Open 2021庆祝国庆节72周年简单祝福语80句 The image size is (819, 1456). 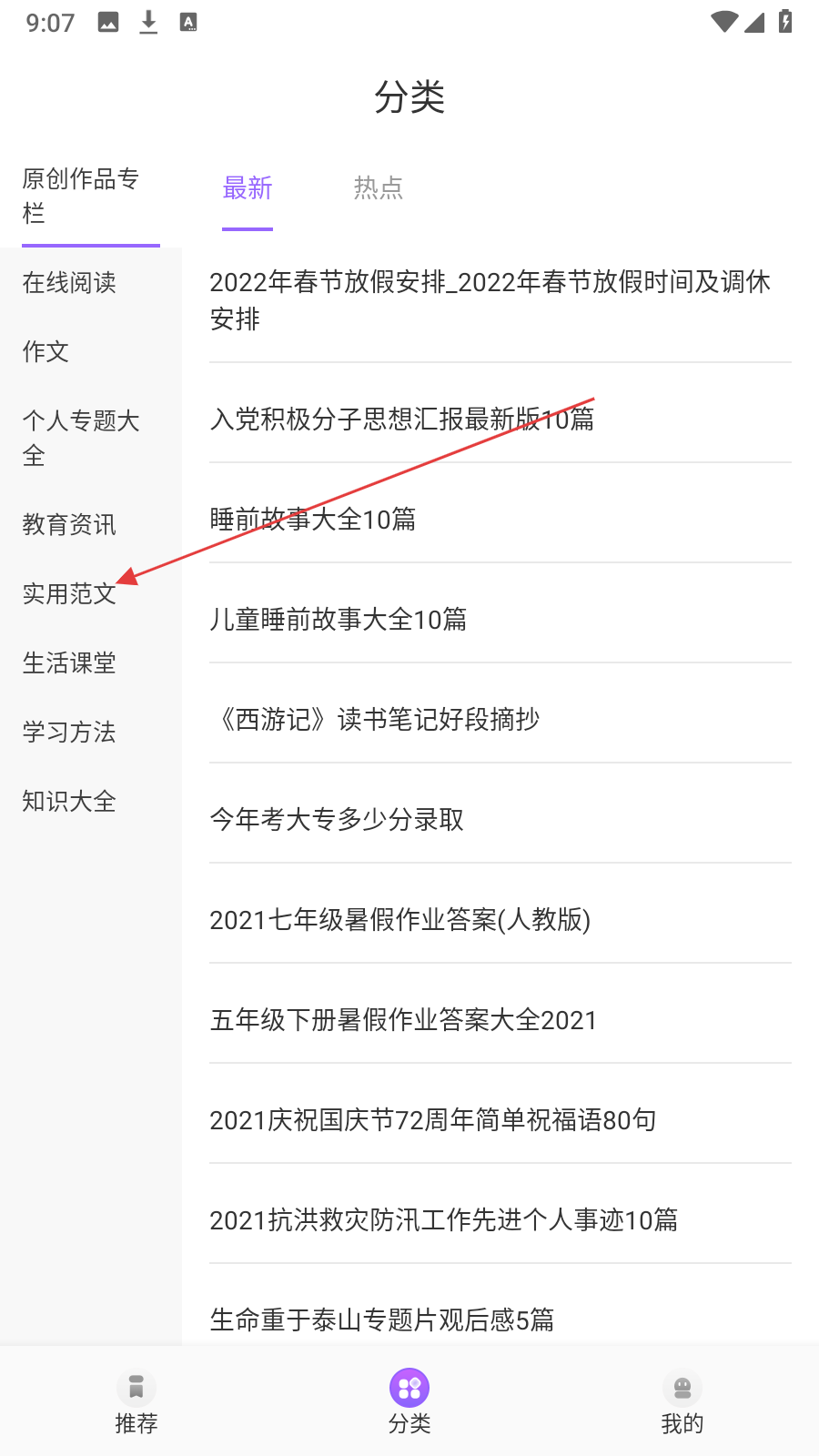(433, 1120)
